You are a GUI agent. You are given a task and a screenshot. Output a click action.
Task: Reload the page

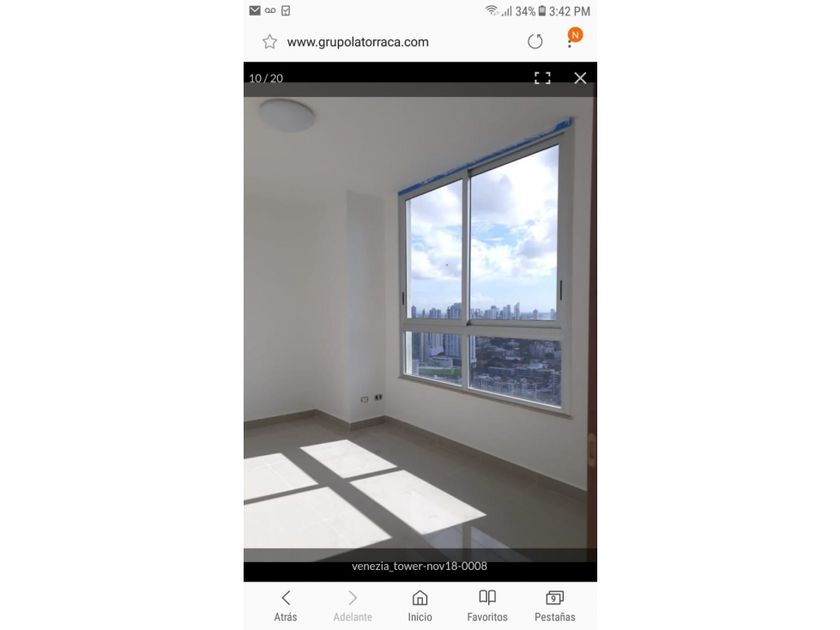coord(535,42)
